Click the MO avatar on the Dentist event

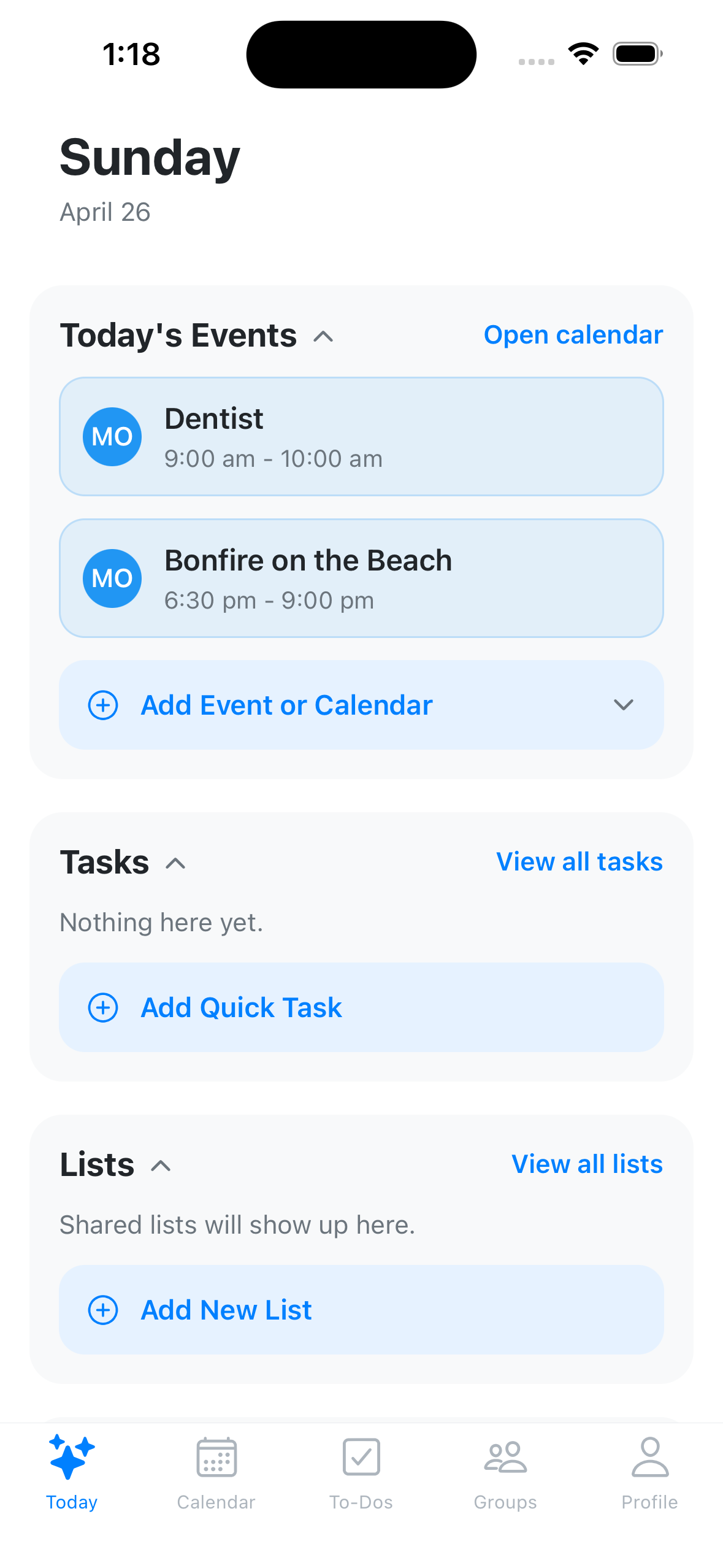tap(112, 436)
